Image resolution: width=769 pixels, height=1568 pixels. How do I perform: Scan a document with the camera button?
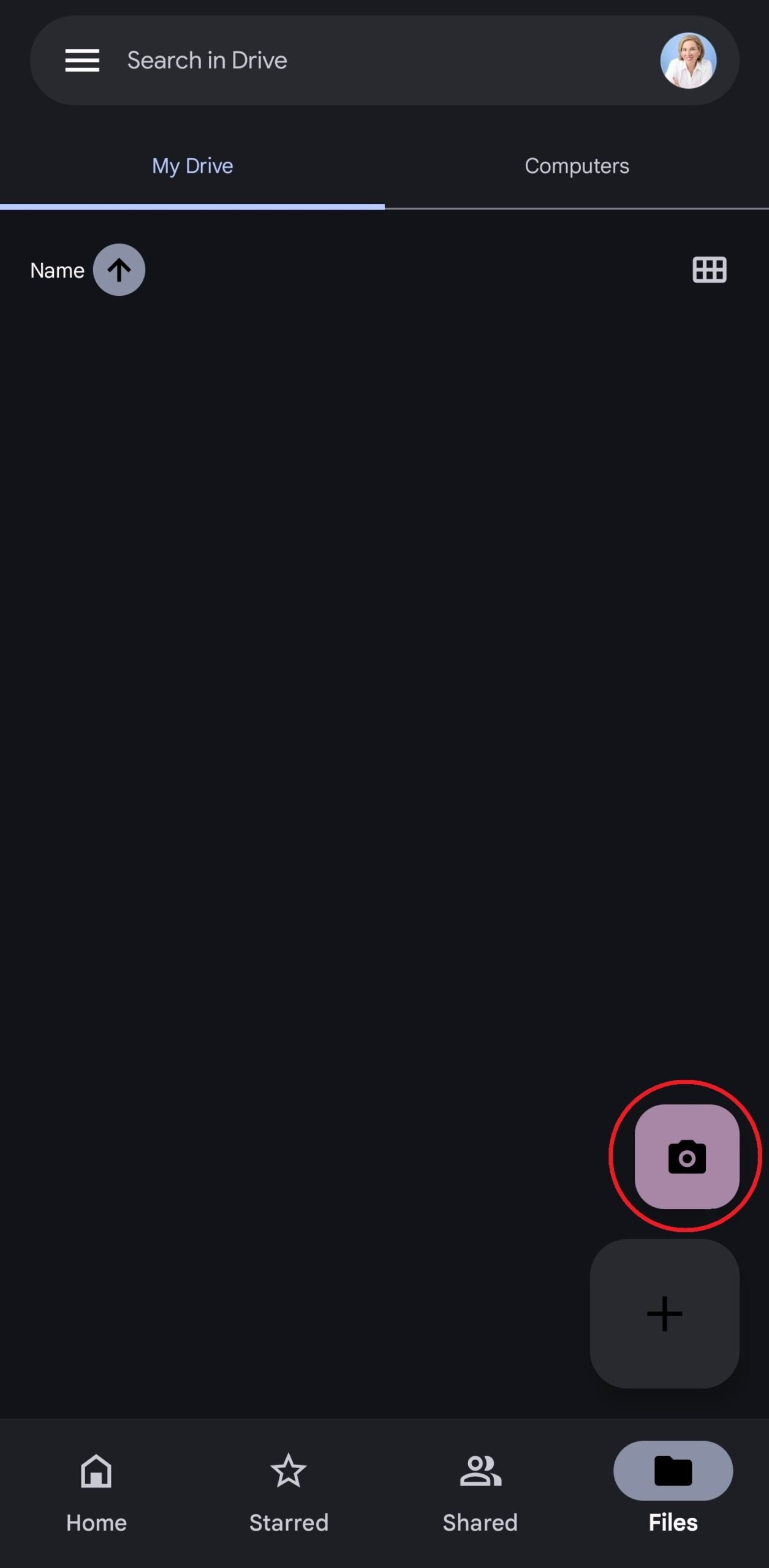(686, 1156)
